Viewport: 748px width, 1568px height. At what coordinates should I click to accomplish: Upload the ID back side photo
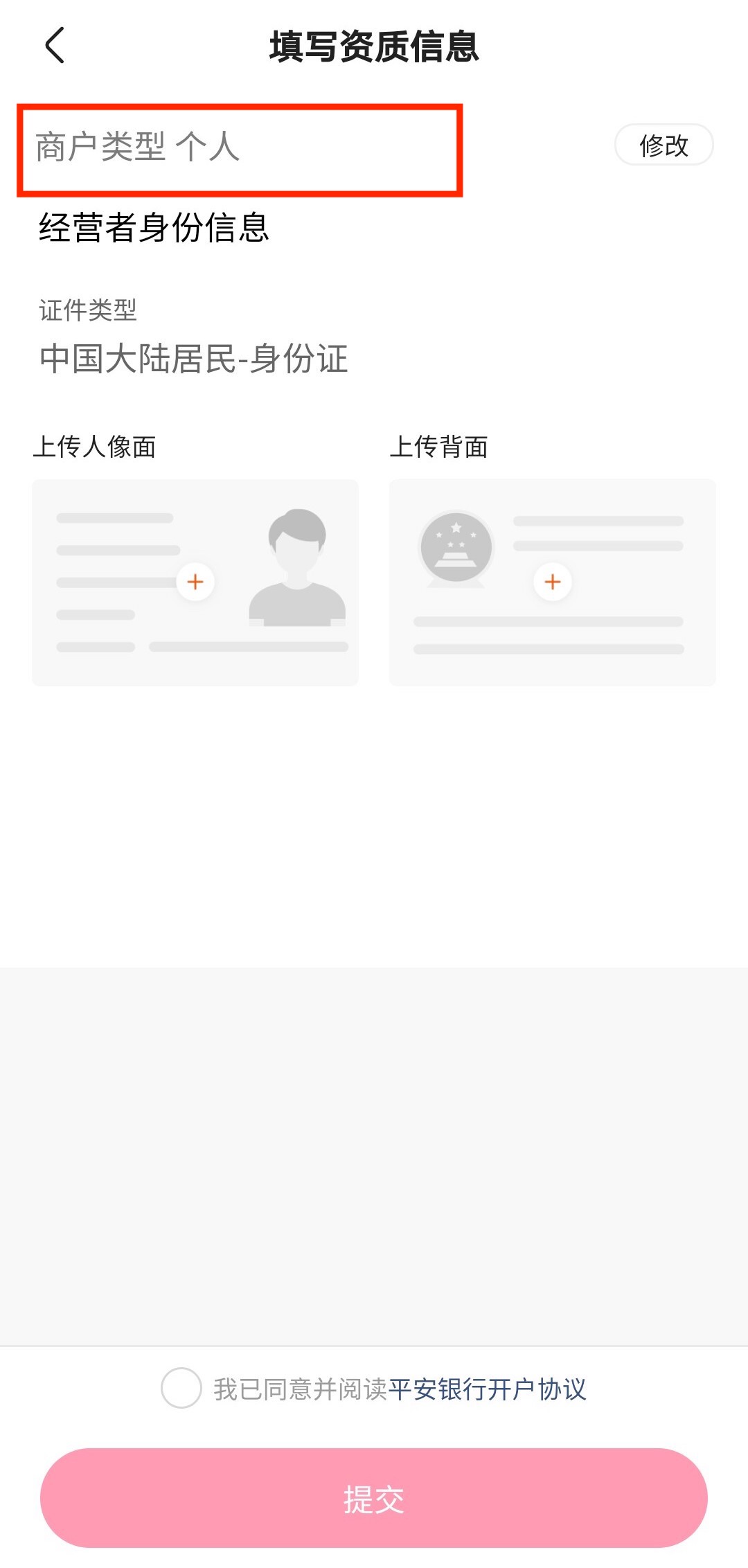(552, 582)
